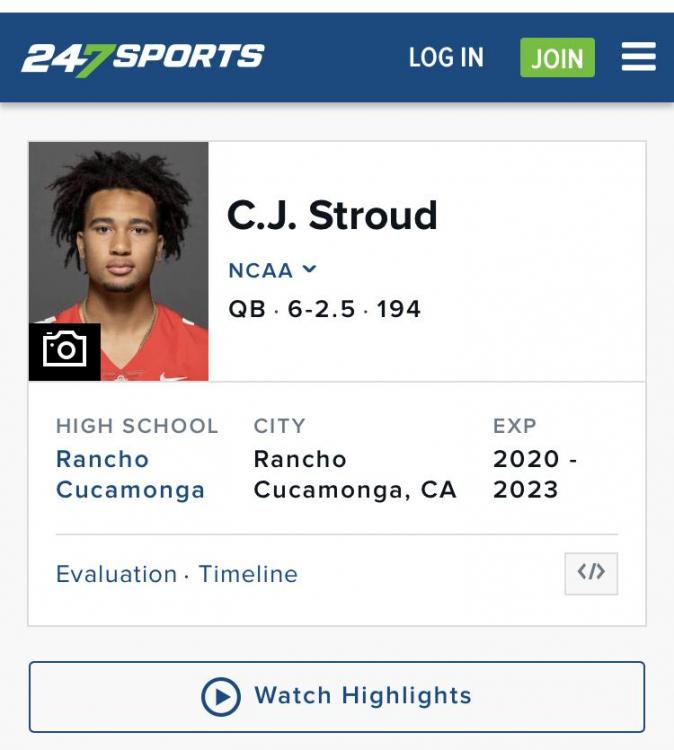Image resolution: width=674 pixels, height=750 pixels.
Task: Expand the NCAA dropdown
Action: pos(272,270)
